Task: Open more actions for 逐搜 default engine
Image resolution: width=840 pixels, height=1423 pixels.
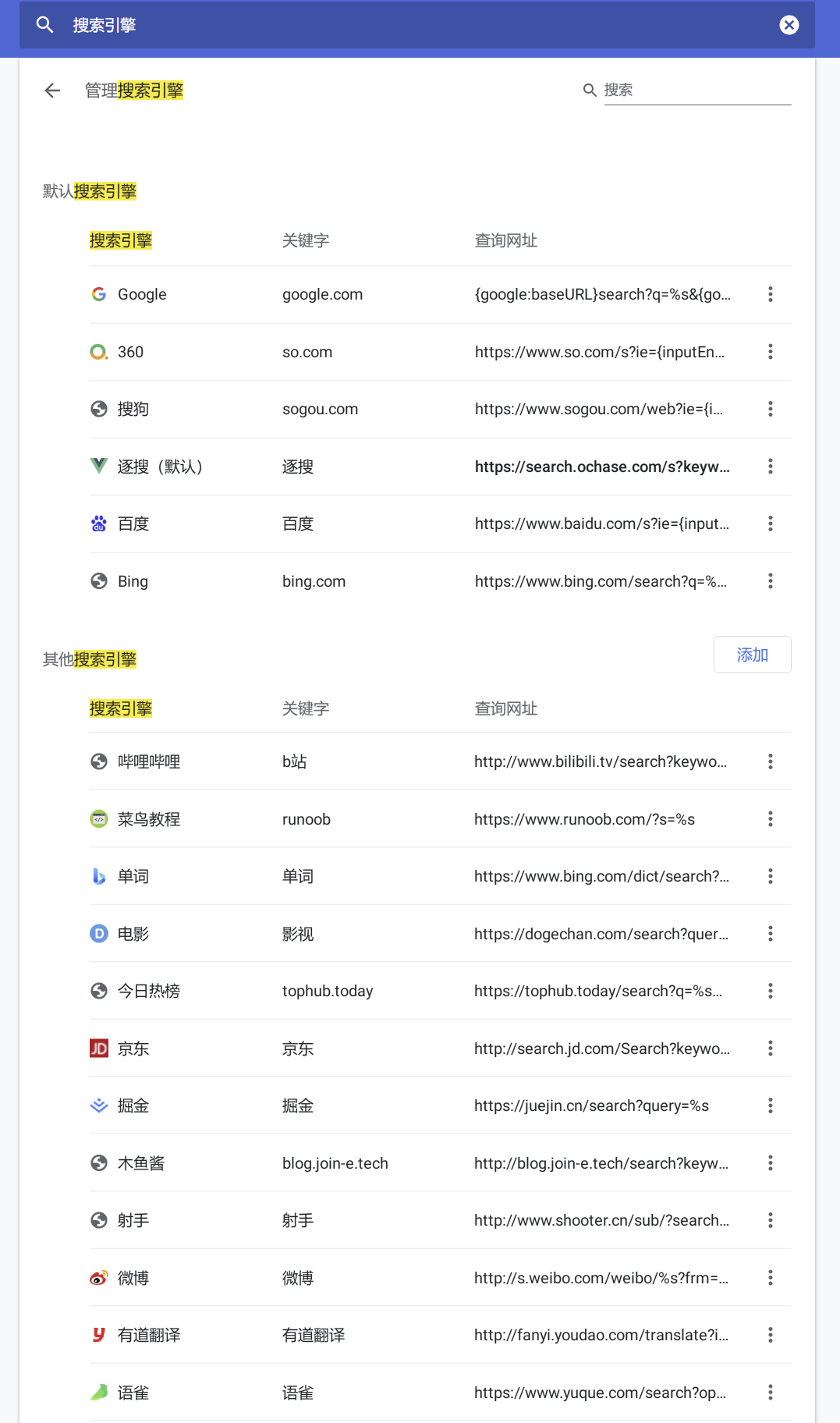Action: [x=771, y=467]
